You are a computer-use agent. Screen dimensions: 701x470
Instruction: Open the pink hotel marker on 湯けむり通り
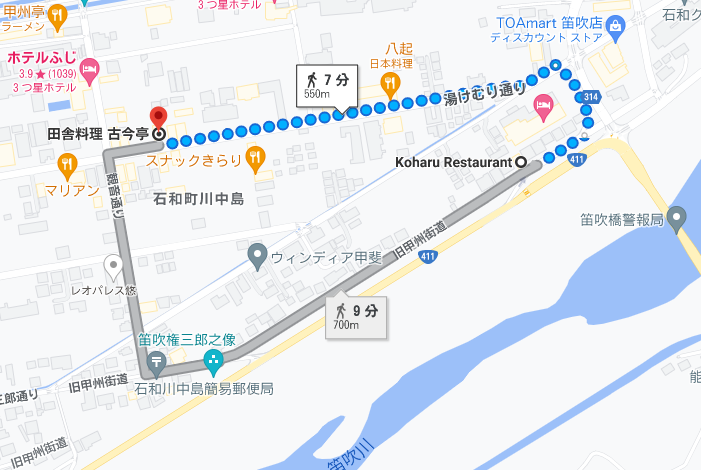[544, 103]
